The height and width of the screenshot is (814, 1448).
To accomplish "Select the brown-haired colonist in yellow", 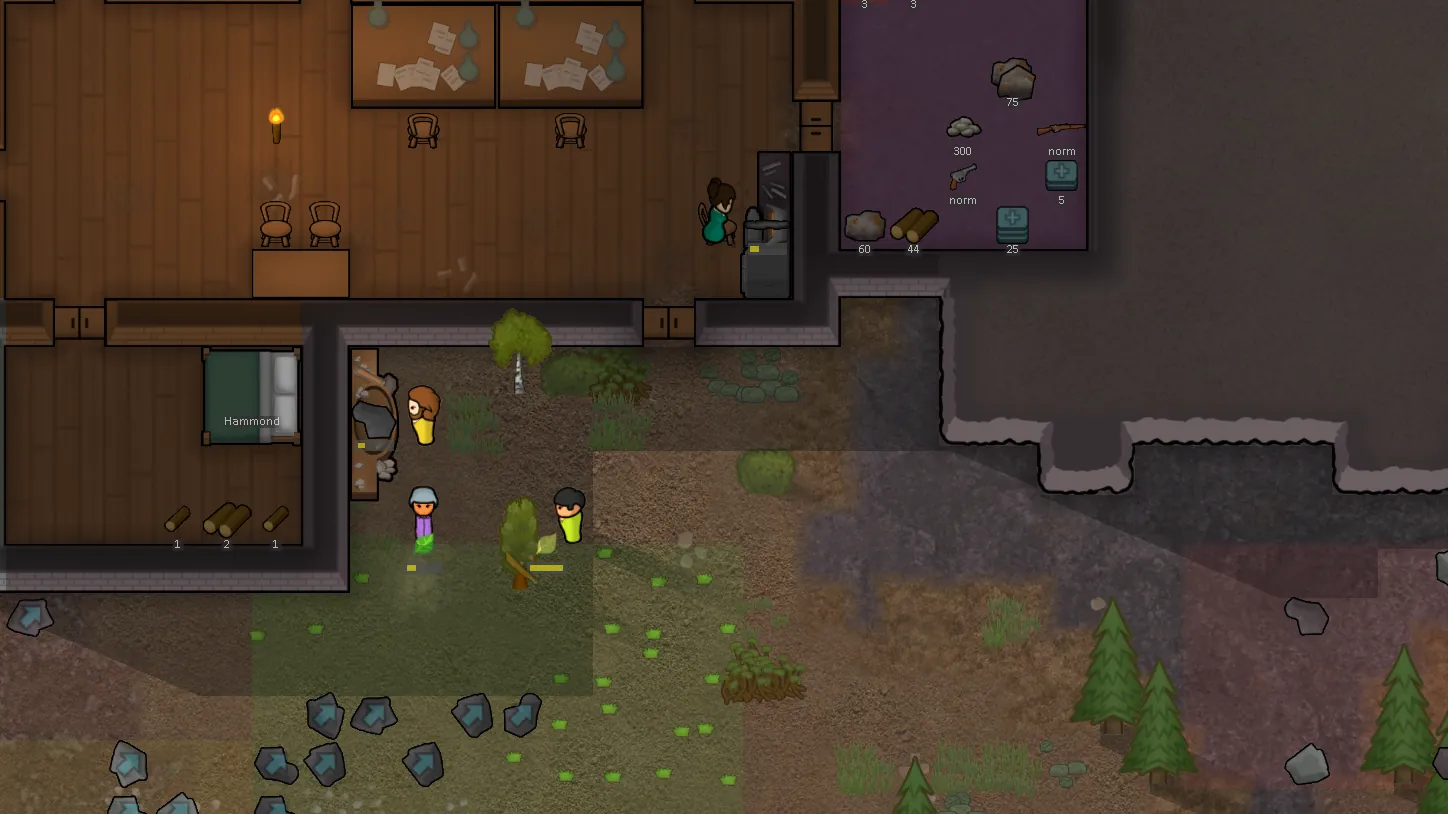I will click(x=423, y=414).
